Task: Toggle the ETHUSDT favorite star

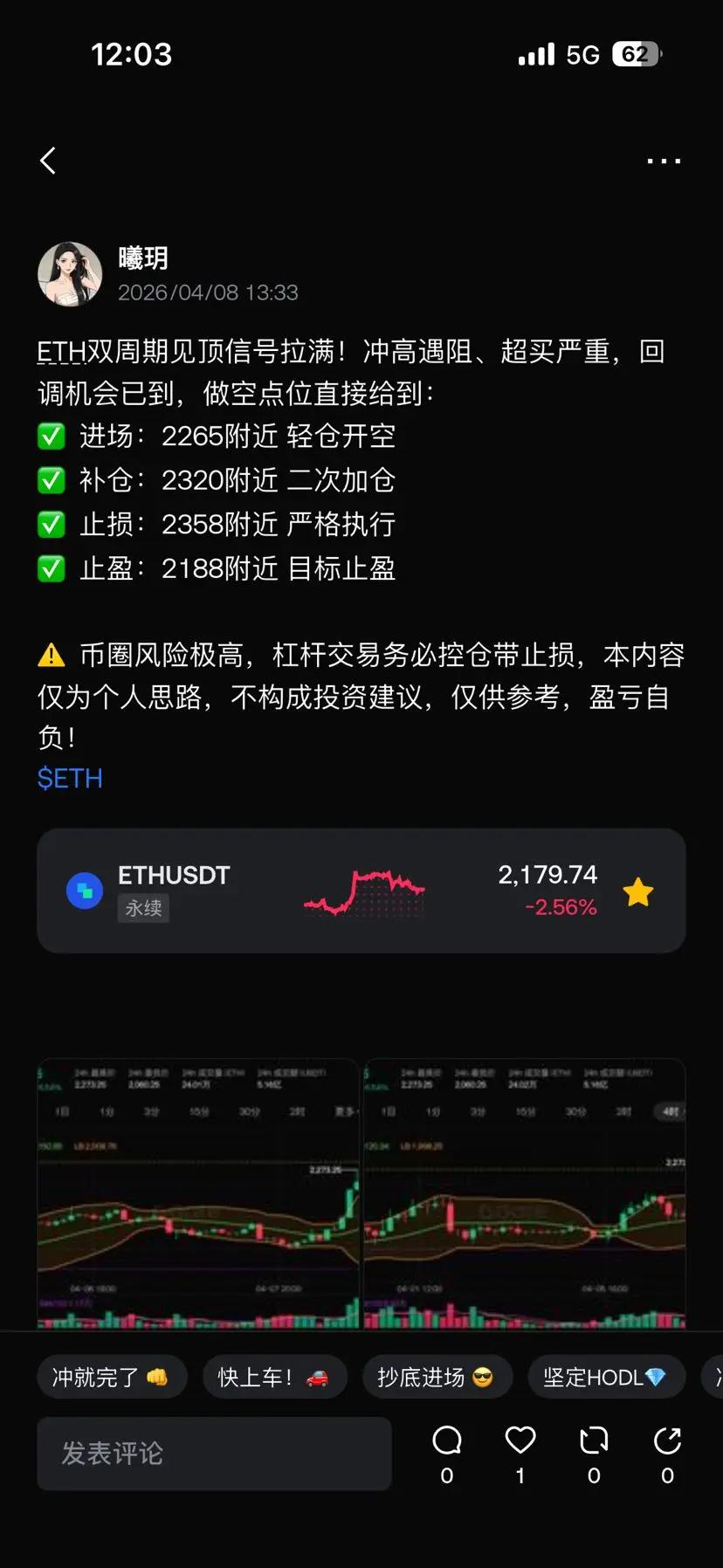Action: [x=638, y=892]
